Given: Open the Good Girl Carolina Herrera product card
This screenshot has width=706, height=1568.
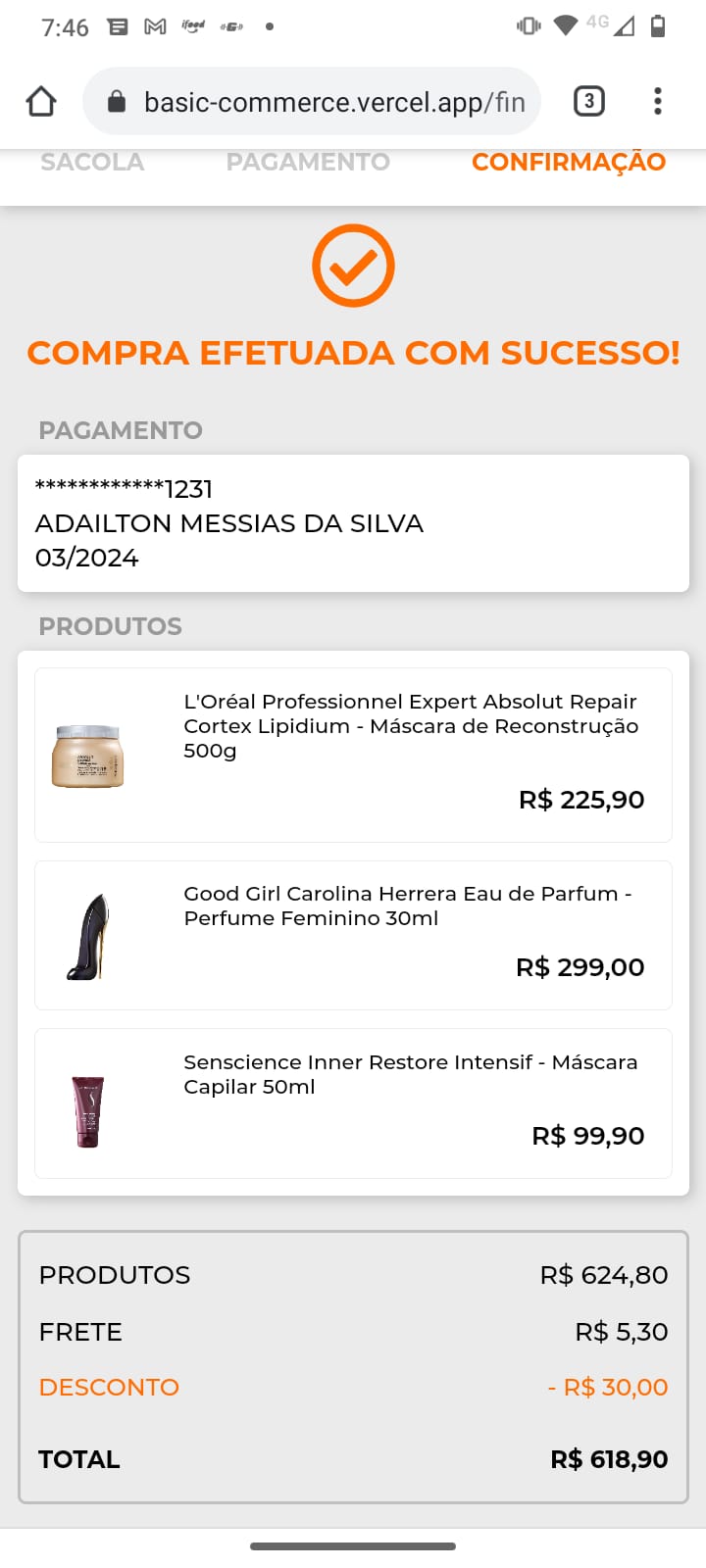Looking at the screenshot, I should (x=353, y=935).
